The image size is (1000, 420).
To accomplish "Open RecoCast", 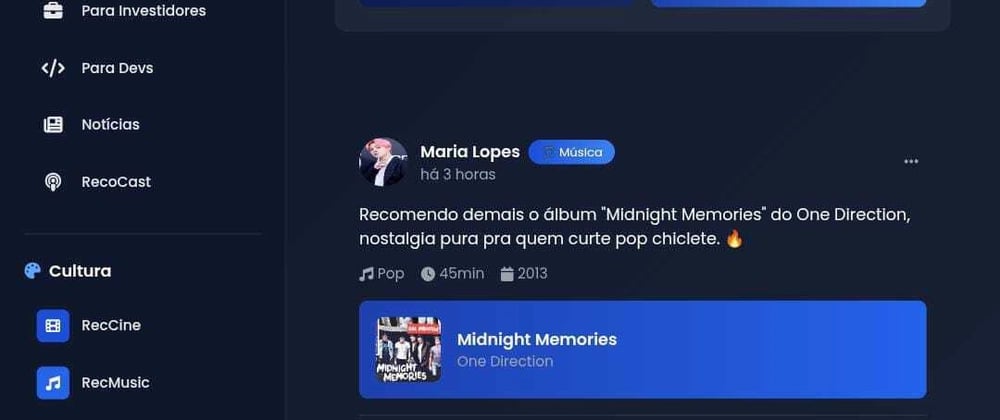I will pyautogui.click(x=116, y=182).
